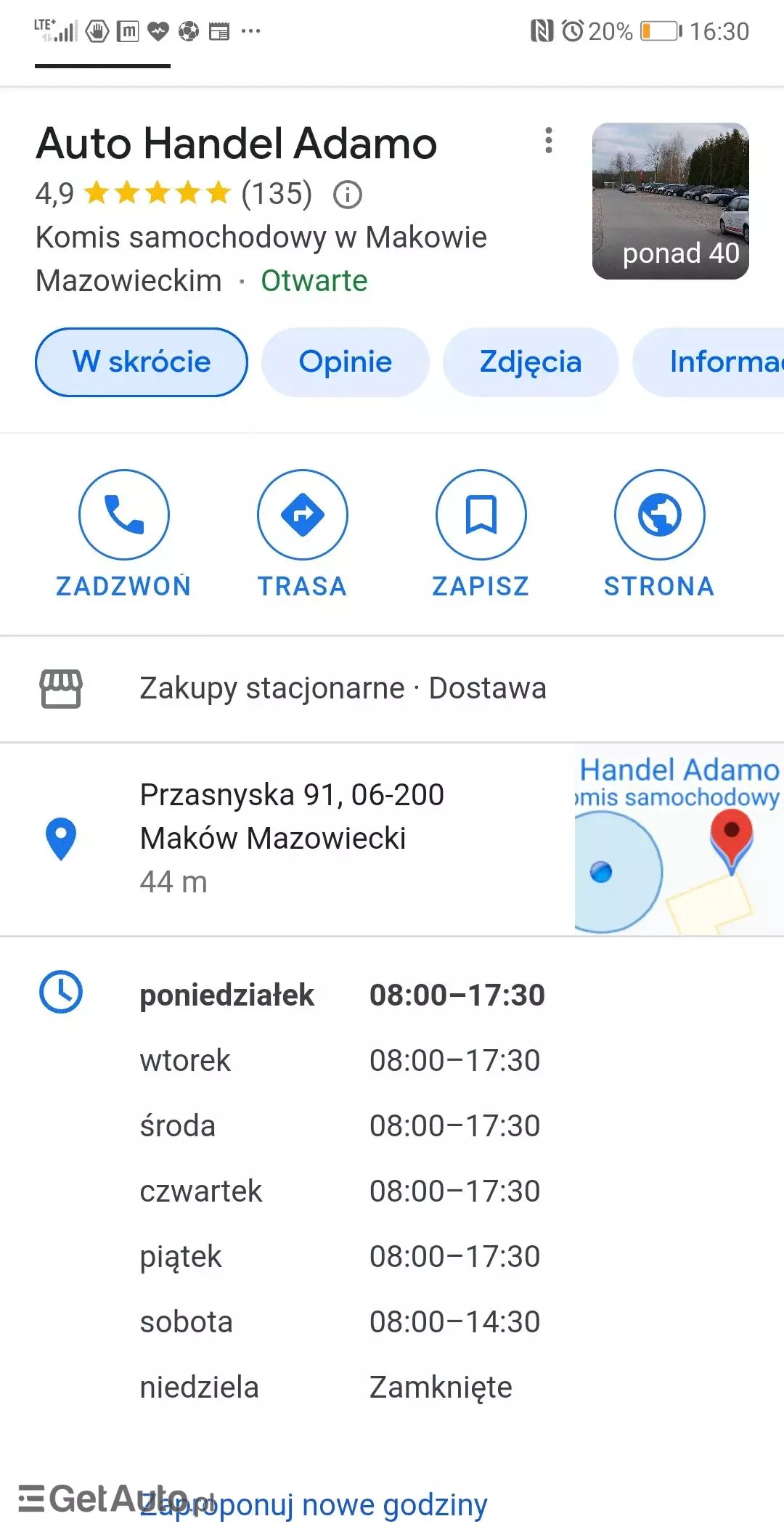Select the W skrócie tab
This screenshot has height=1532, width=784.
[x=142, y=362]
